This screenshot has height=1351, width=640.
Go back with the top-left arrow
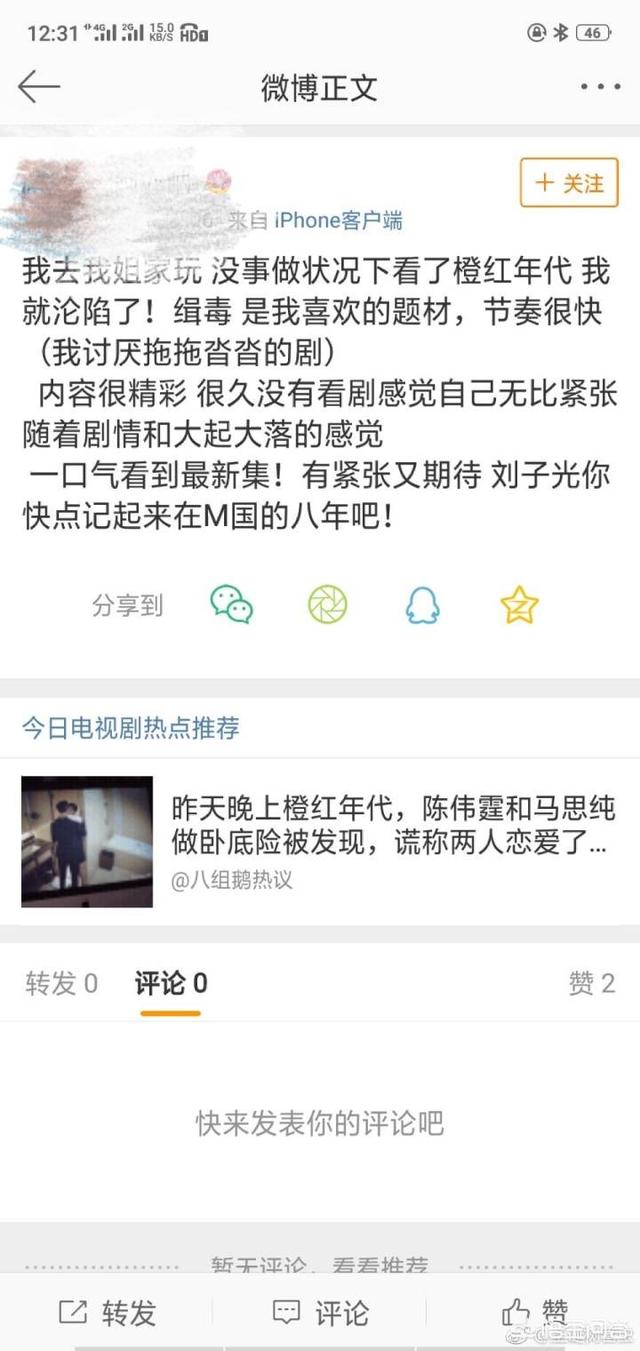(39, 87)
